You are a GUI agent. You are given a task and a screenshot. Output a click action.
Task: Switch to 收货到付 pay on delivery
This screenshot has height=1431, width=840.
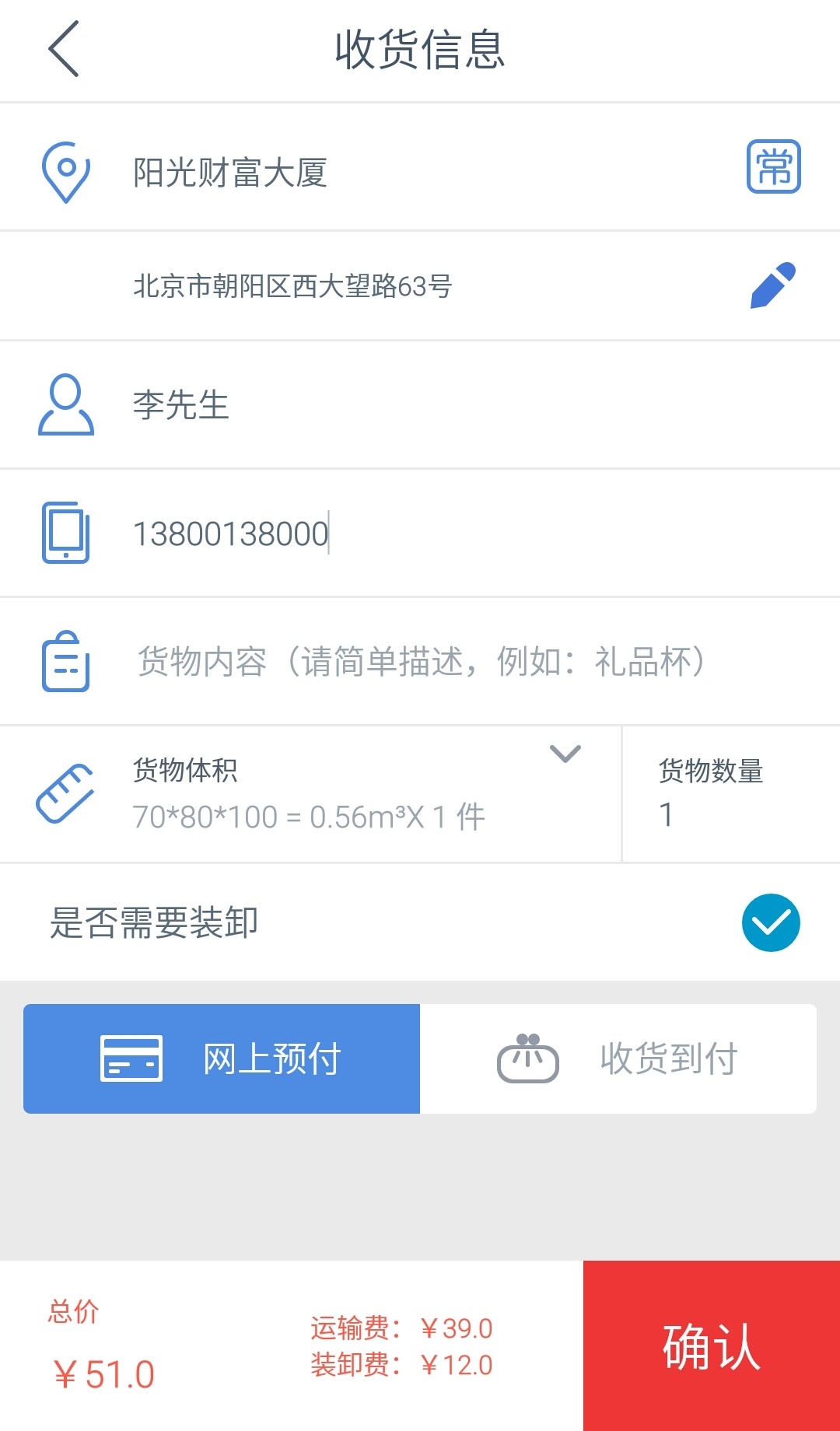(618, 1058)
